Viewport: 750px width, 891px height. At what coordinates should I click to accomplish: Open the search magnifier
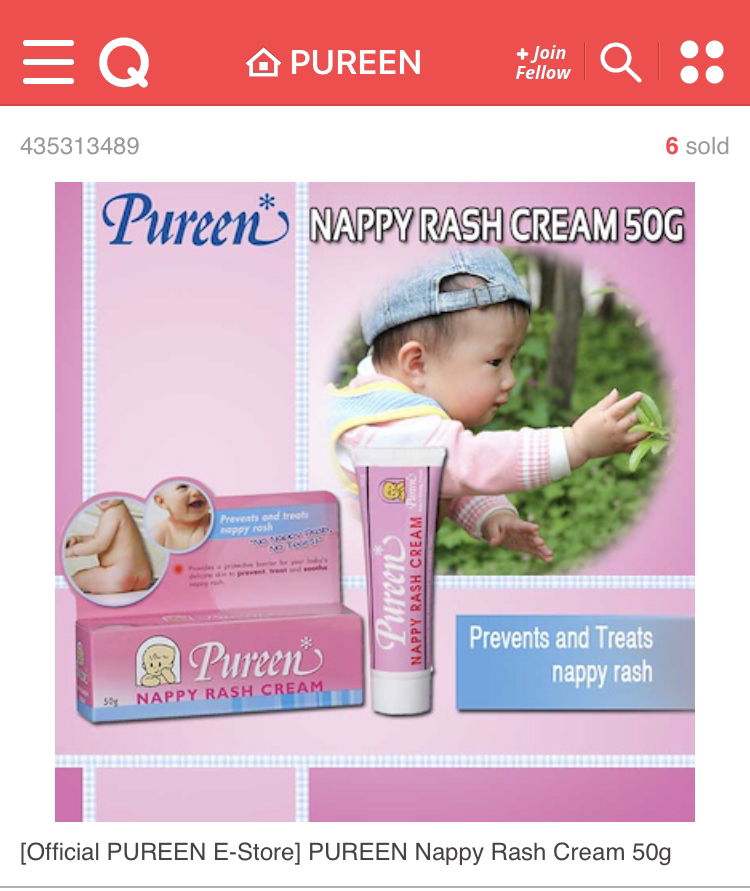(x=620, y=62)
